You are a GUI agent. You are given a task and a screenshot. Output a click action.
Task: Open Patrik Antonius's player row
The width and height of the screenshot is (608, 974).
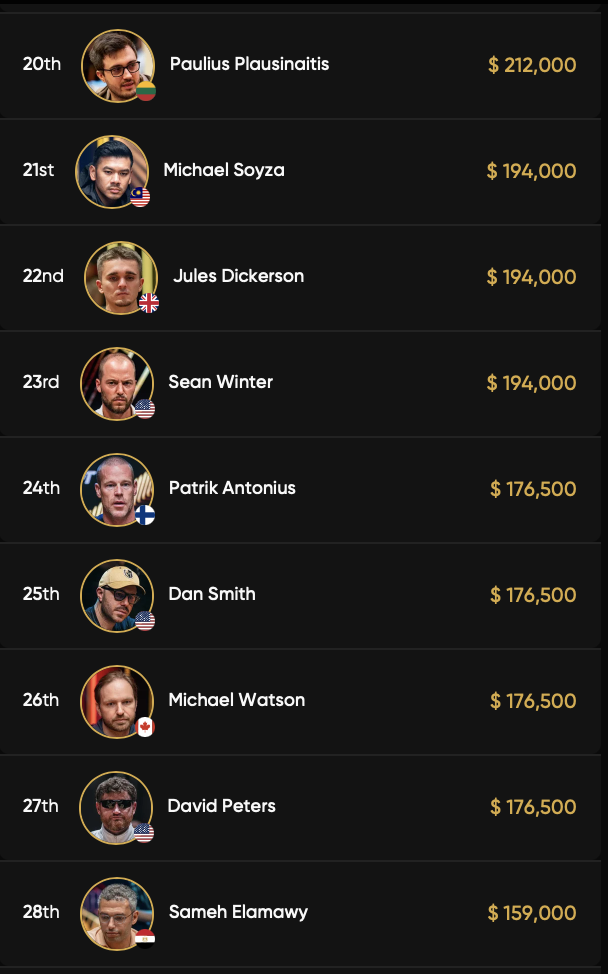[304, 489]
